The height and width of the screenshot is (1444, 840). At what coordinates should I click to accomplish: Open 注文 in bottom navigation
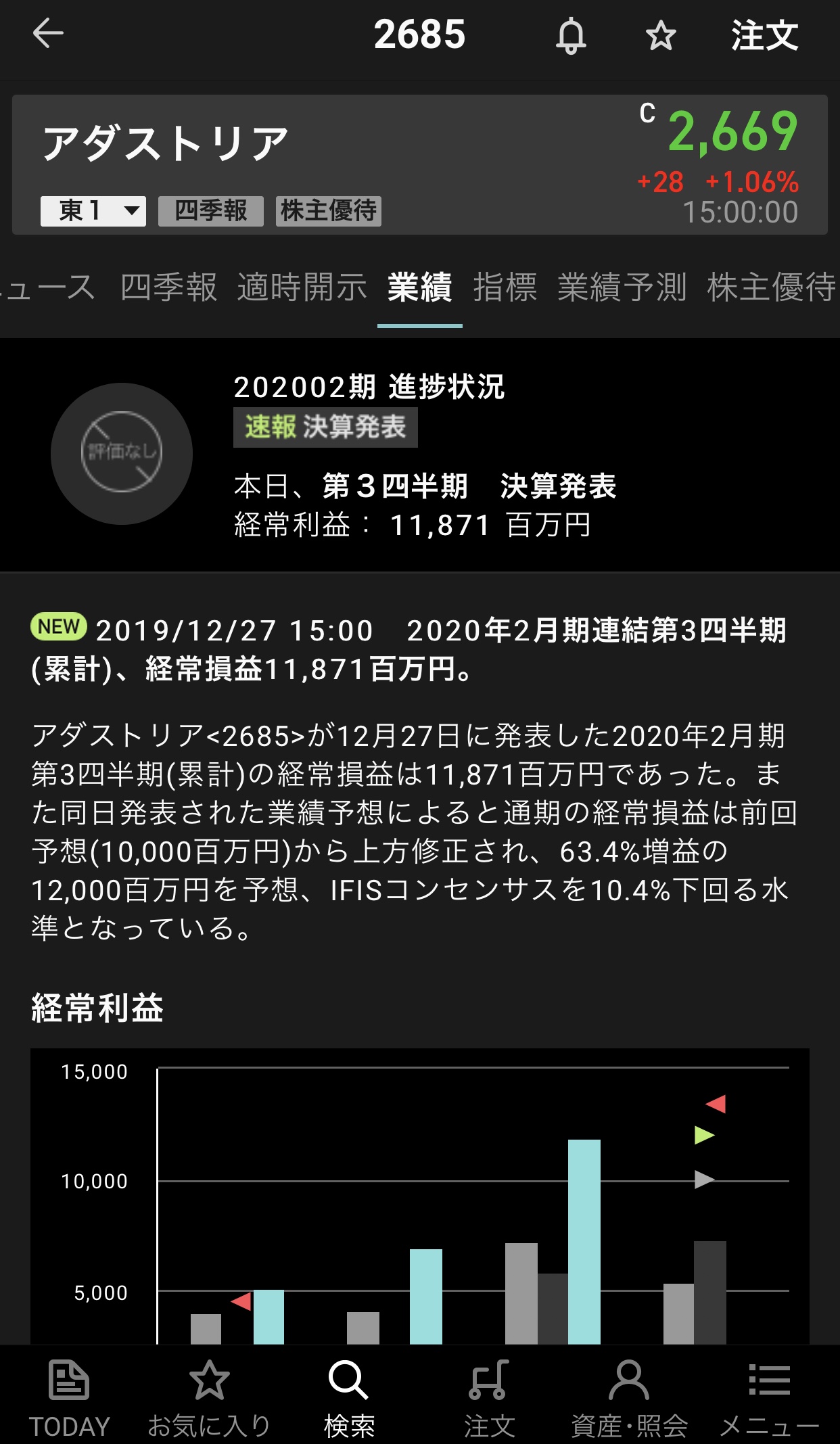click(489, 1397)
